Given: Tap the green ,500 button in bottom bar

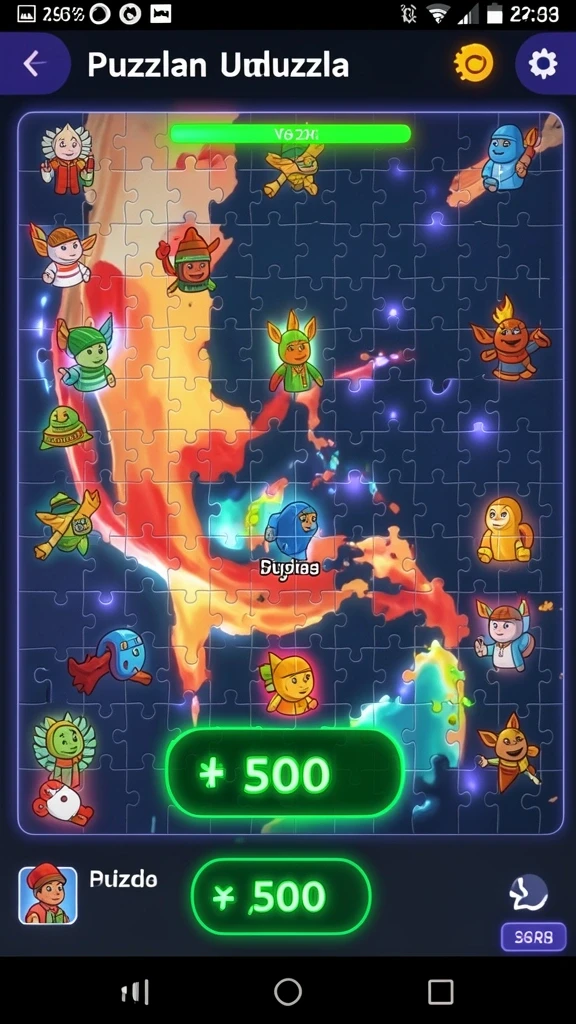Looking at the screenshot, I should click(281, 896).
